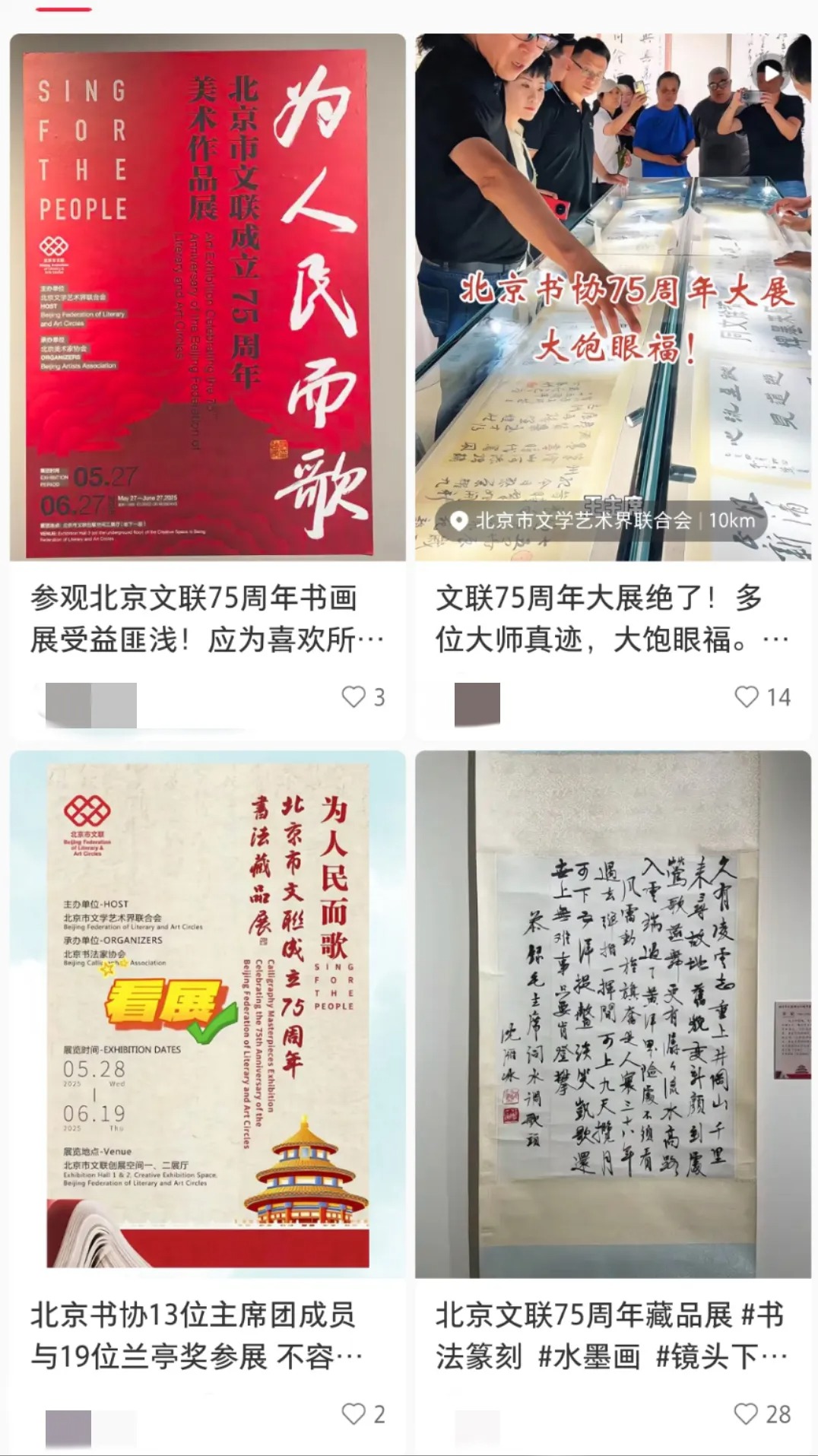Open the hanging calligraphy scroll post

pyautogui.click(x=613, y=1011)
